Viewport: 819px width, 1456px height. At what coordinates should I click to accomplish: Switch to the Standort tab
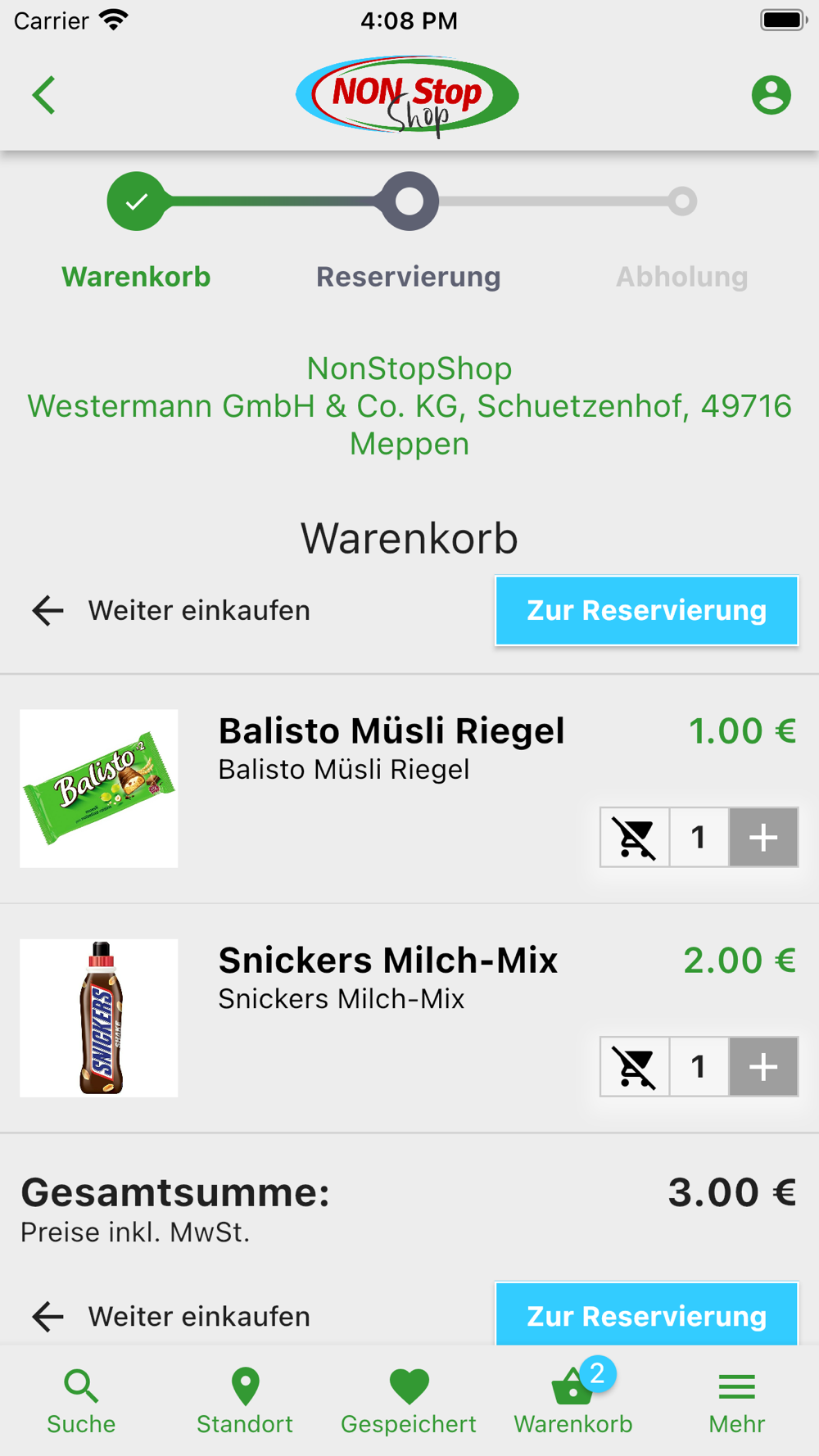click(x=245, y=1400)
